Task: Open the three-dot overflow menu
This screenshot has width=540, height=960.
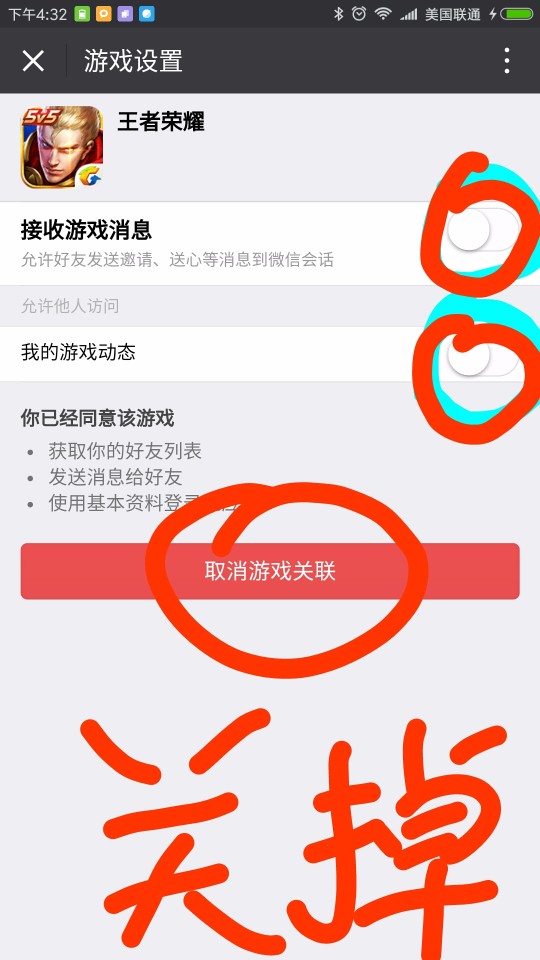Action: [506, 61]
